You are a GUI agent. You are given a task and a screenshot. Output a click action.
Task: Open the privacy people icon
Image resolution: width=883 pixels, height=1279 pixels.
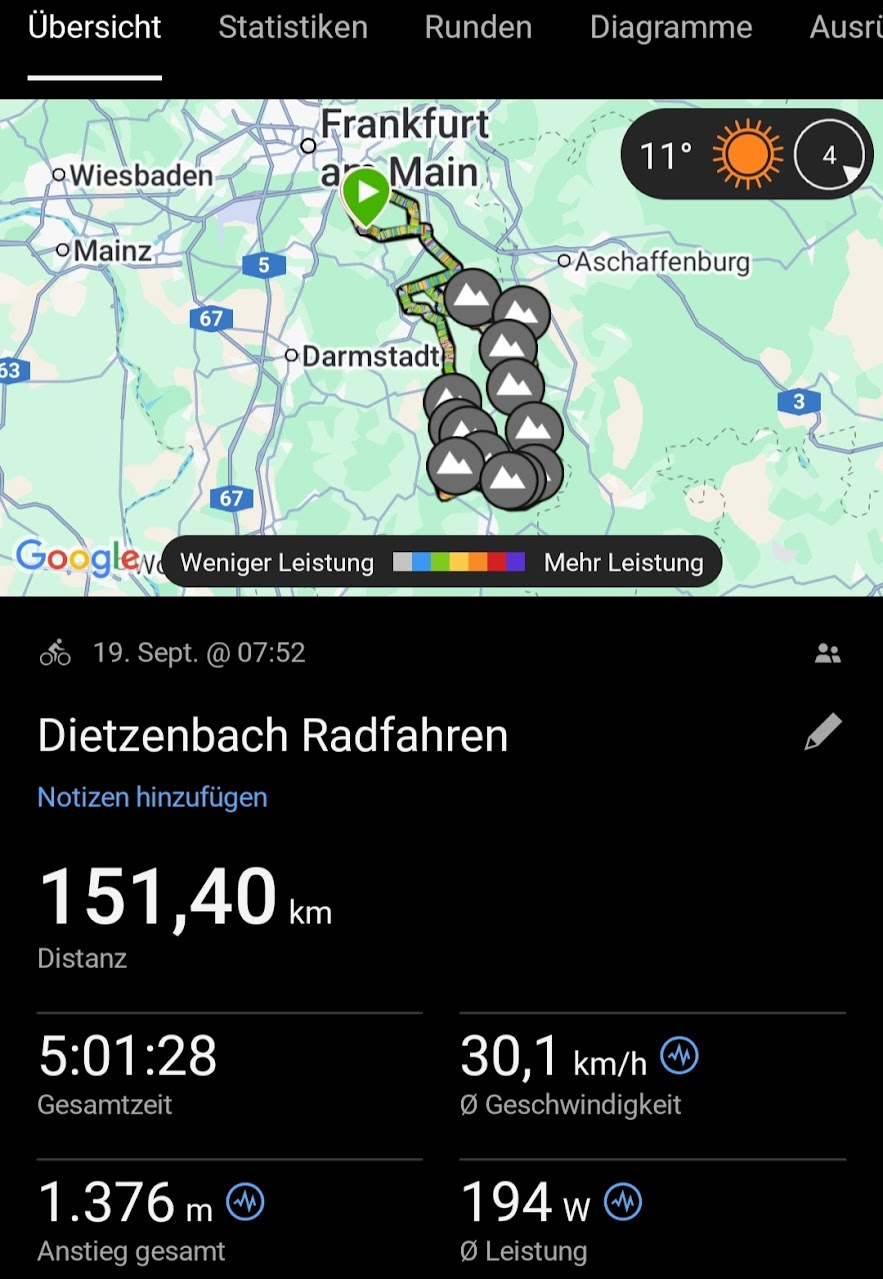point(827,654)
